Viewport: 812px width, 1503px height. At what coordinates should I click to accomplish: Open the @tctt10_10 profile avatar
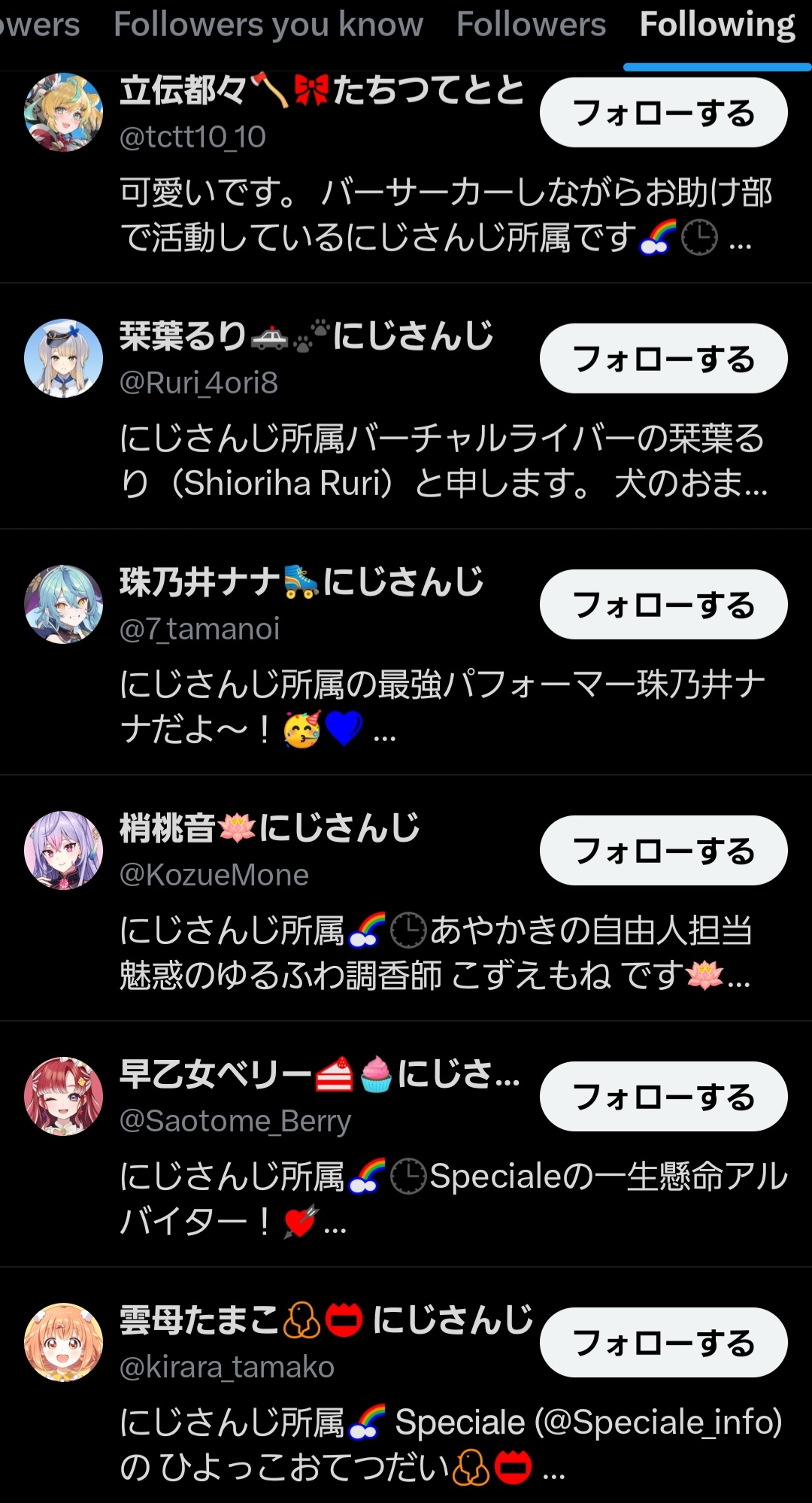point(64,112)
